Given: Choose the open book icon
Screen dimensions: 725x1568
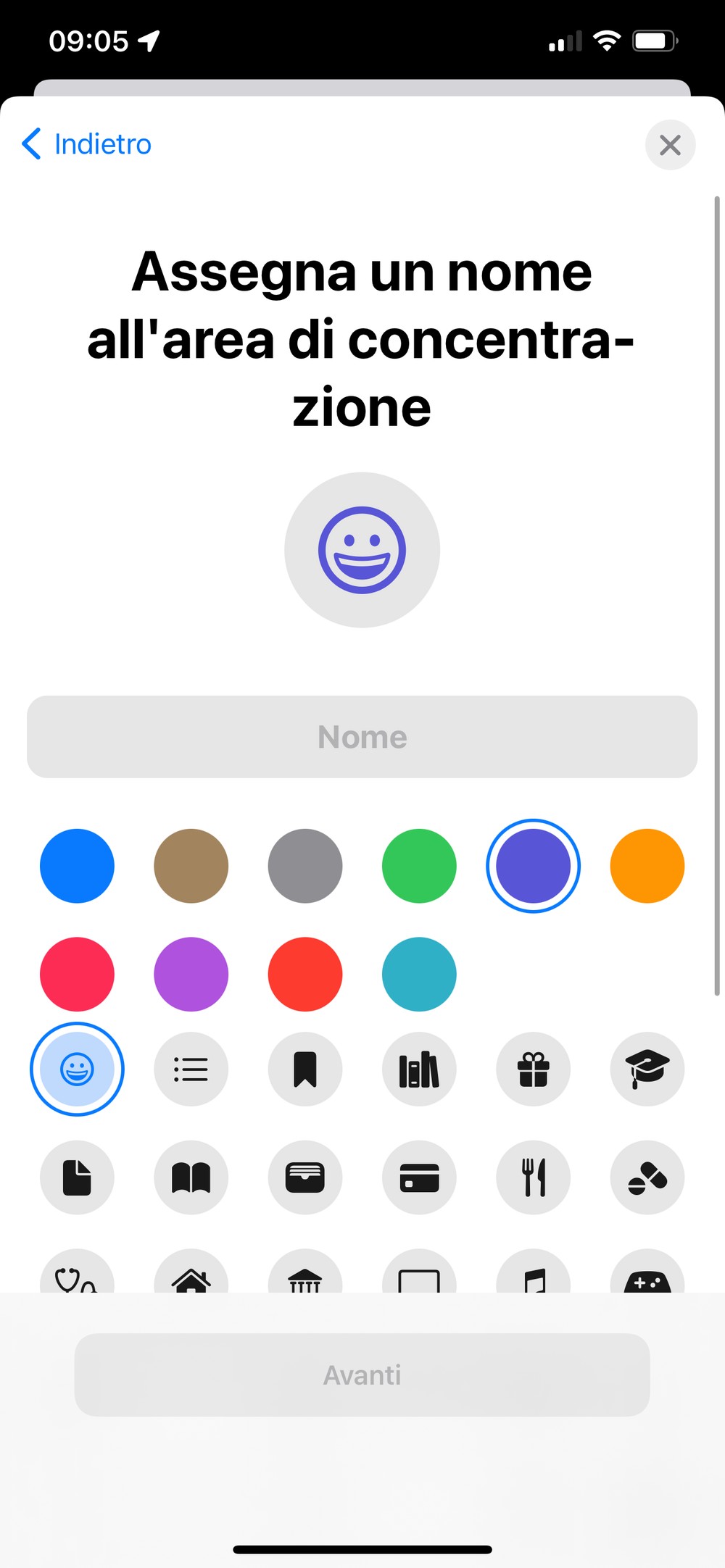Looking at the screenshot, I should click(191, 1177).
